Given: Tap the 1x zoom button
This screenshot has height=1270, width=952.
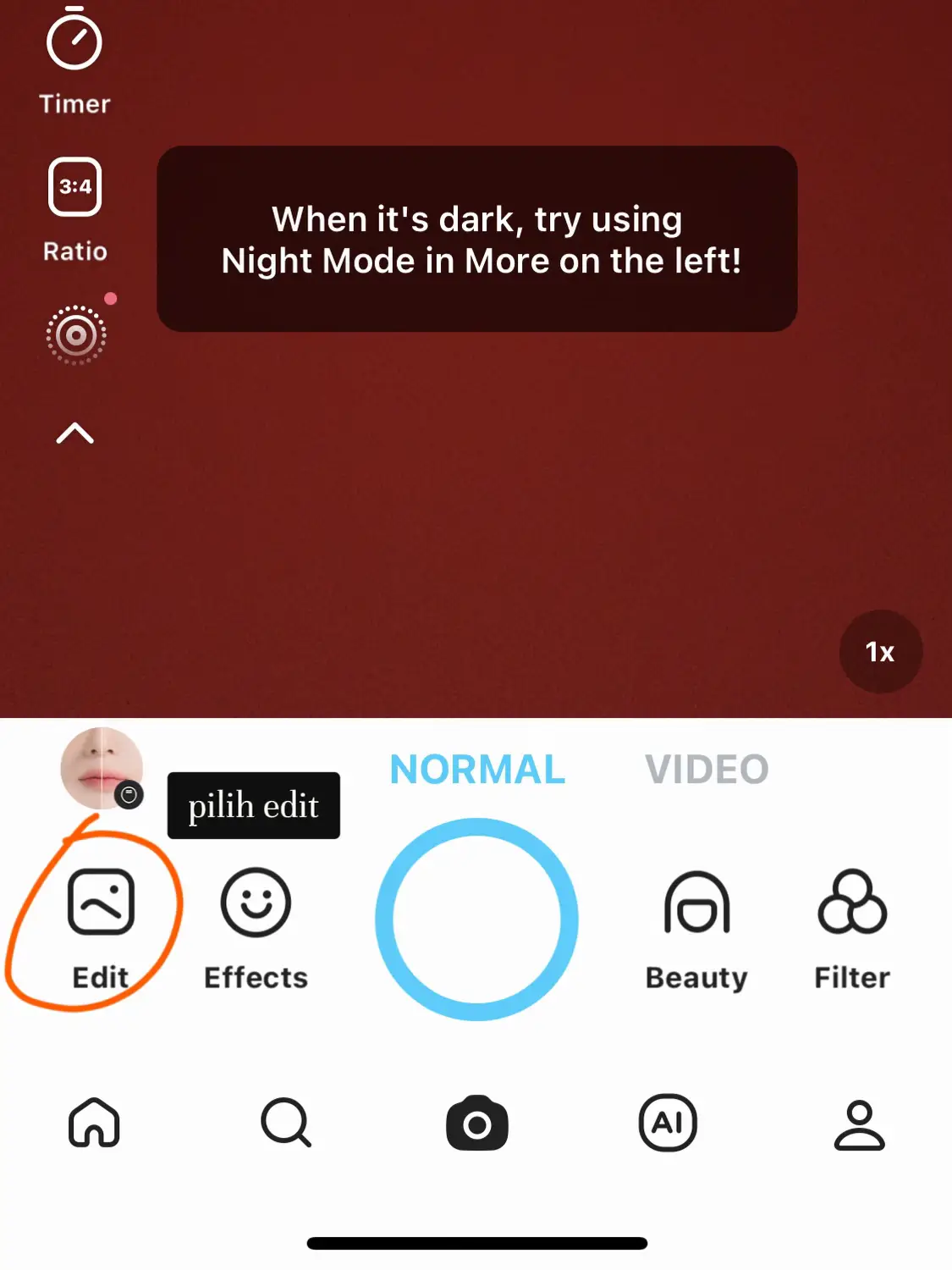Looking at the screenshot, I should [880, 652].
